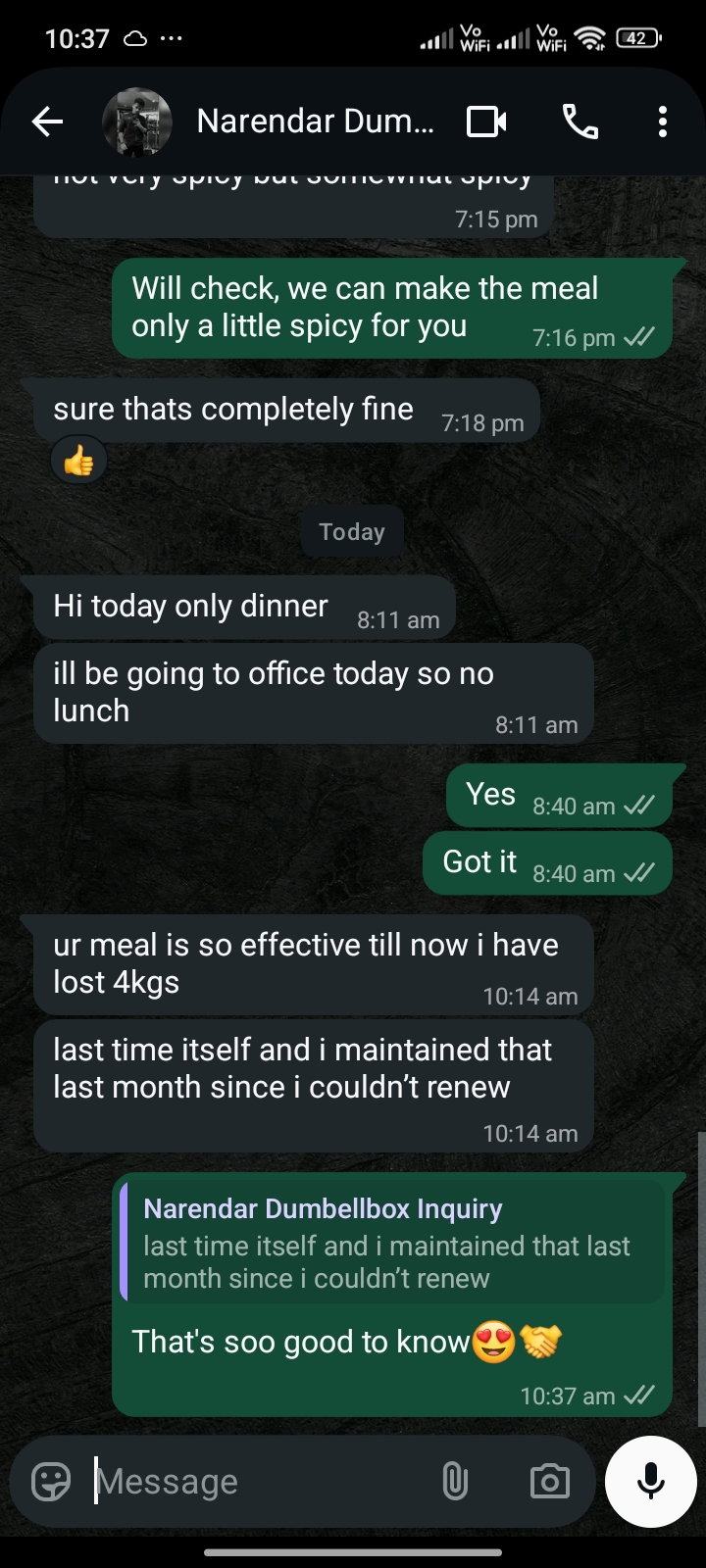View the thumbs-up reaction on the message
The height and width of the screenshot is (1568, 706).
tap(78, 461)
